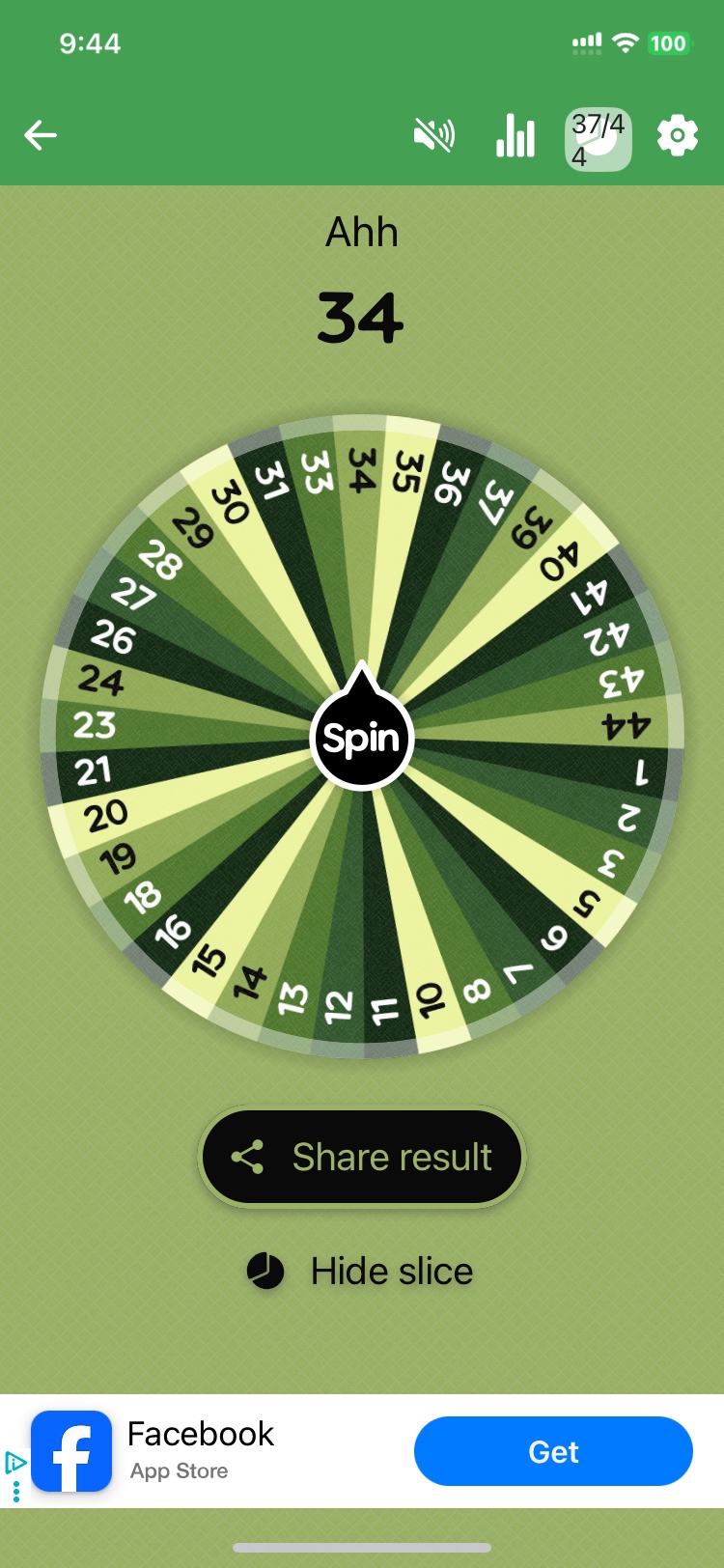Open wheel settings gear
The height and width of the screenshot is (1568, 724).
677,136
